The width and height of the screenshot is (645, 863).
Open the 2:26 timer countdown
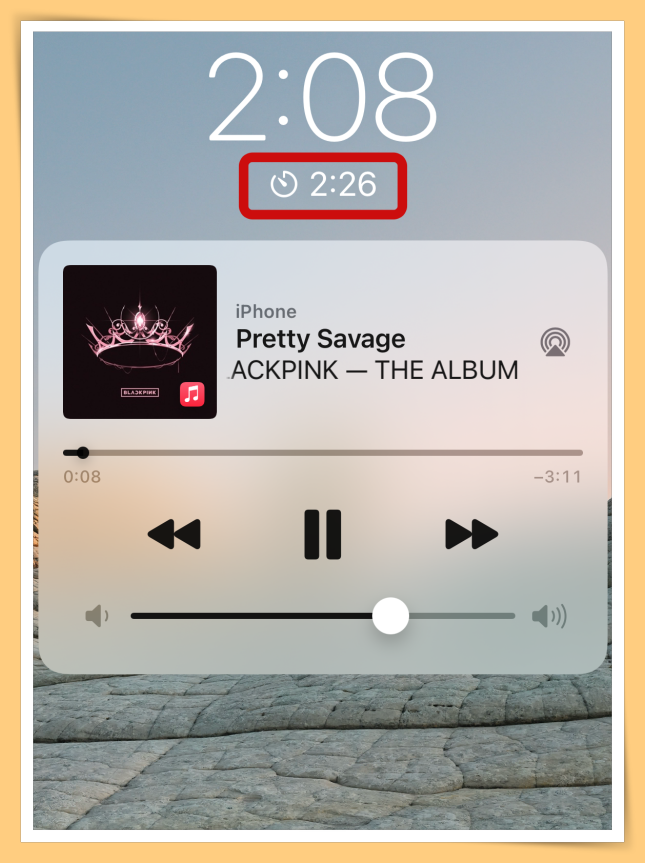pyautogui.click(x=323, y=185)
